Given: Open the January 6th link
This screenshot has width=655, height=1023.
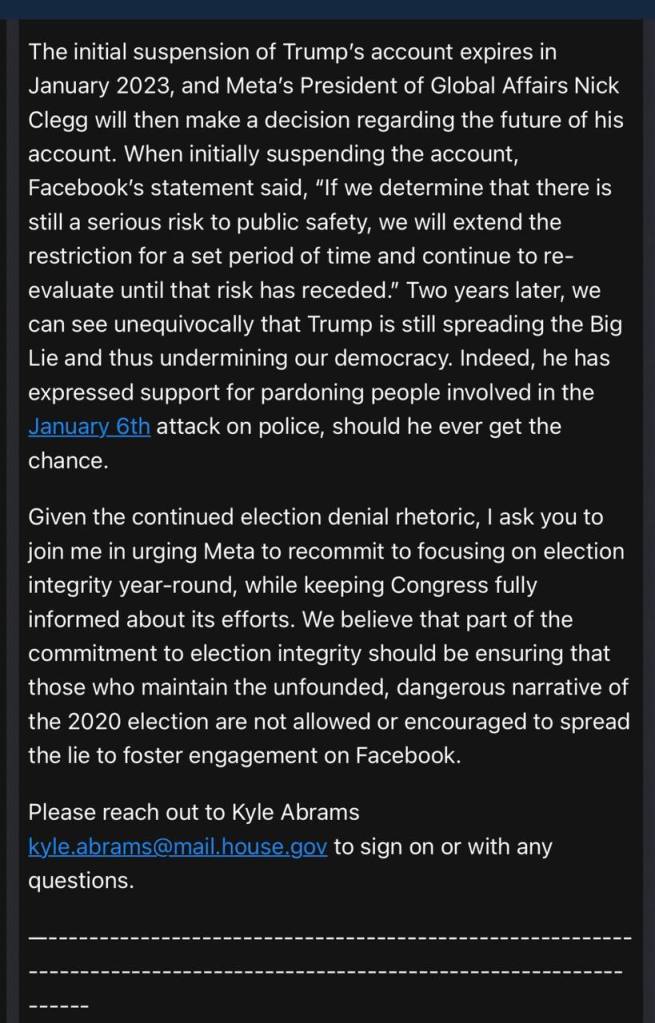Looking at the screenshot, I should click(x=89, y=427).
